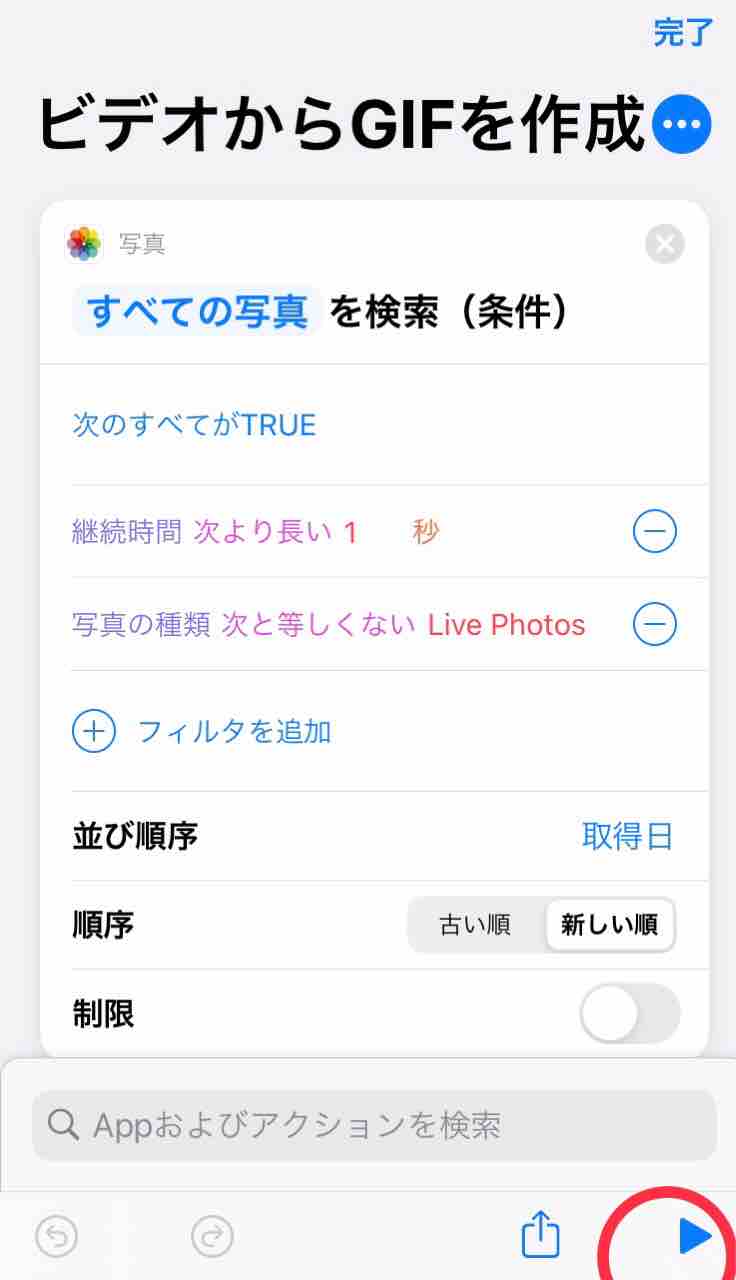Image resolution: width=736 pixels, height=1280 pixels.
Task: Tap 完了 to finish editing
Action: click(683, 32)
